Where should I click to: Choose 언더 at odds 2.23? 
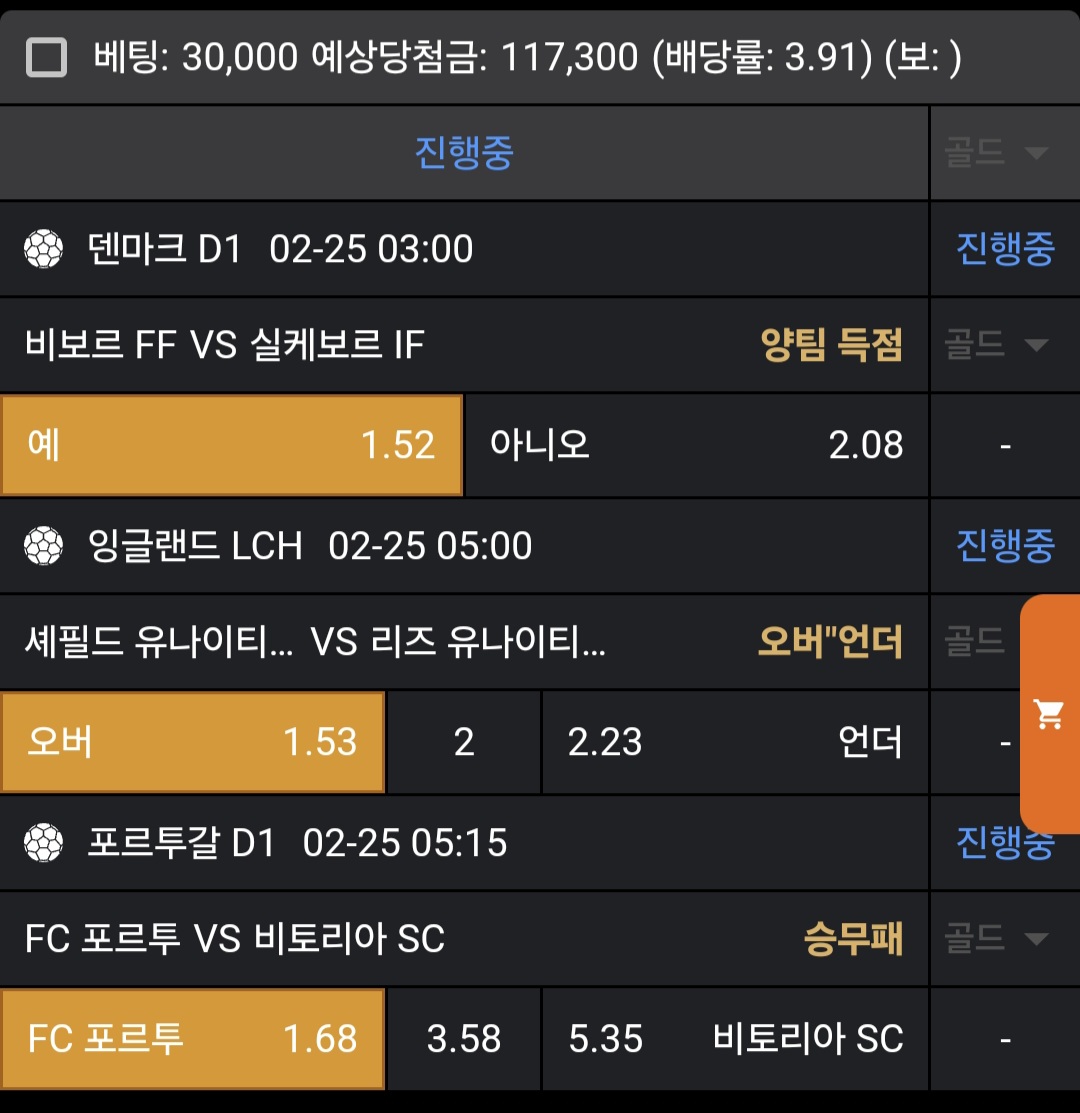[x=735, y=742]
